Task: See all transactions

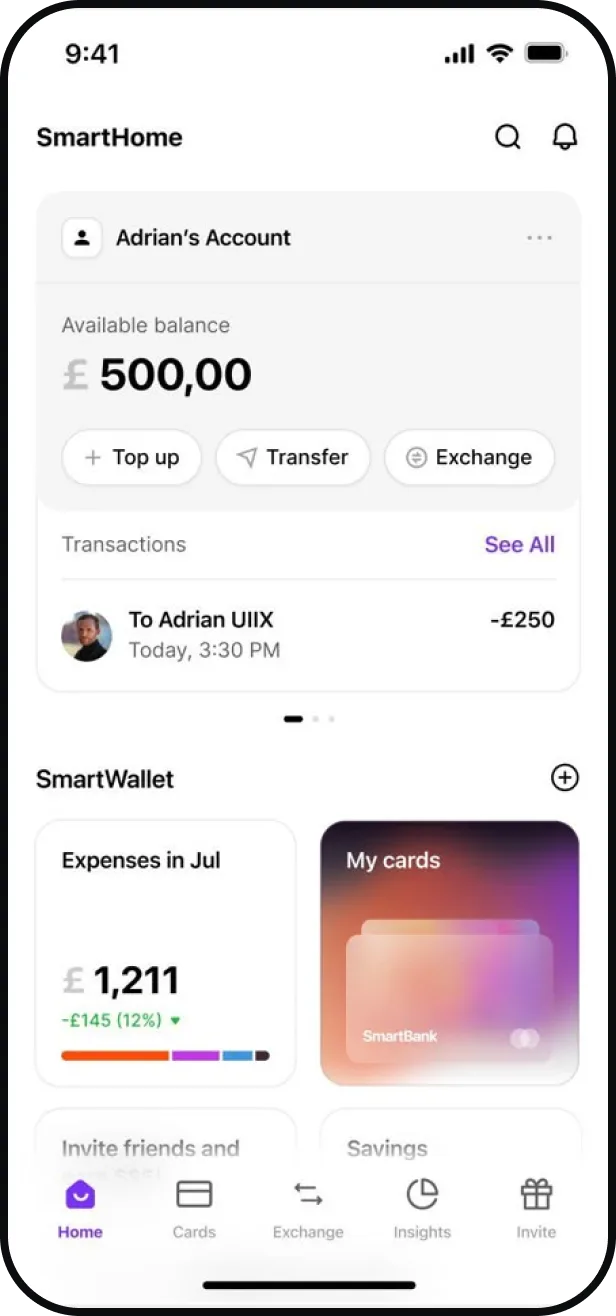Action: tap(519, 544)
